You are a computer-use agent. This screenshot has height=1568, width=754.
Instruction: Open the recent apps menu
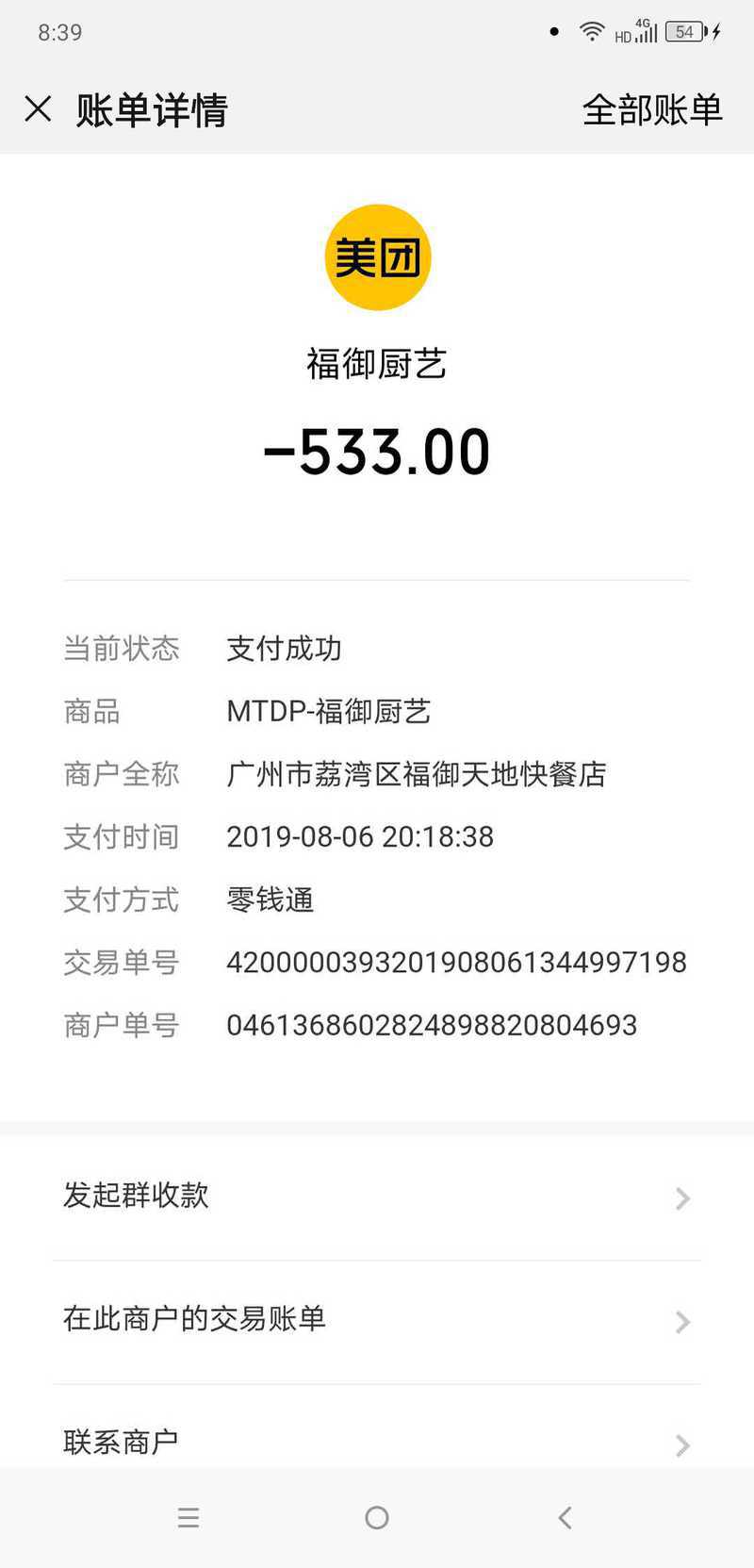[x=188, y=1517]
